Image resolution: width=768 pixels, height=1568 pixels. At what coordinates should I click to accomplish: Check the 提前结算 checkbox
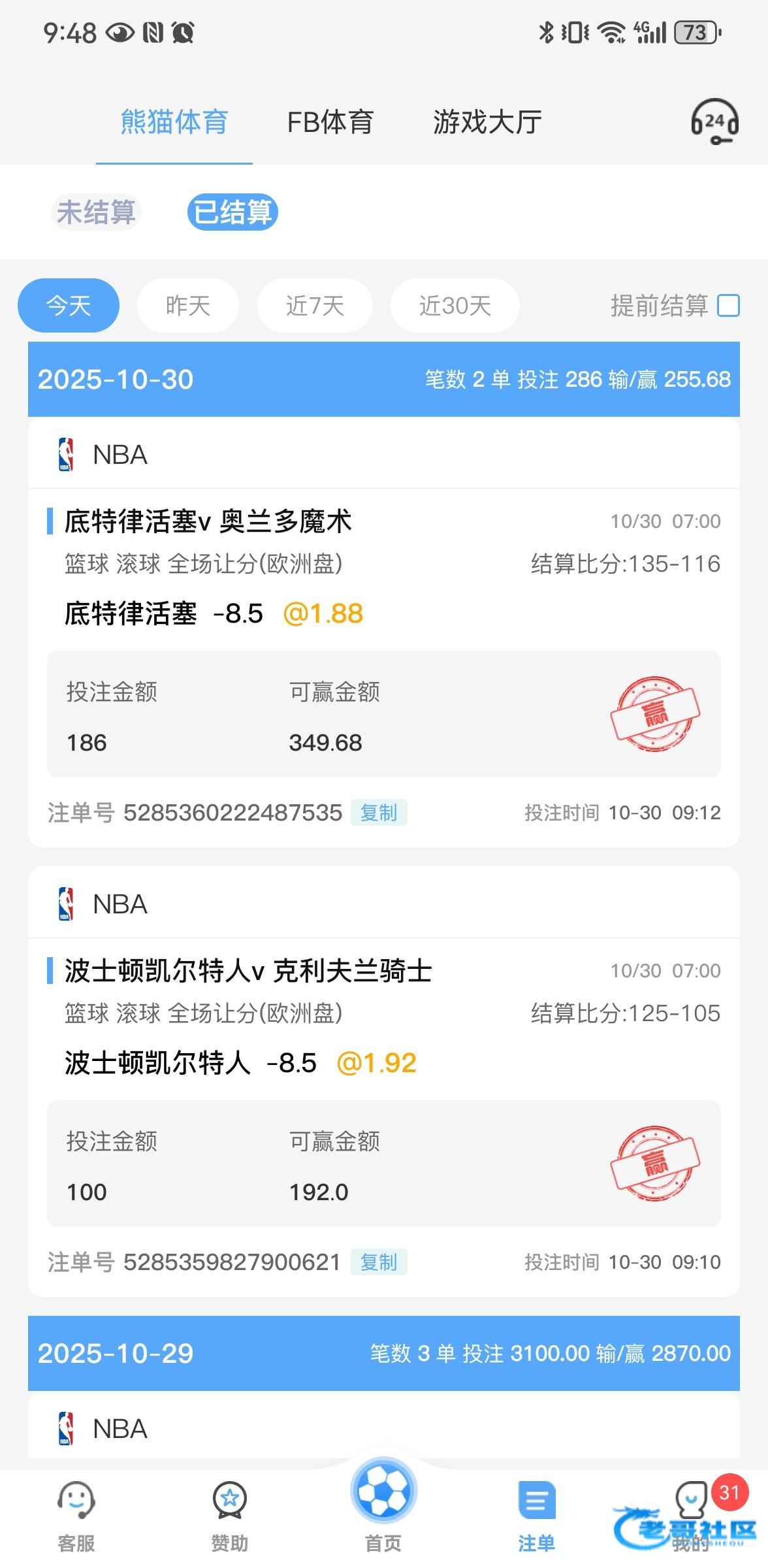[x=728, y=305]
